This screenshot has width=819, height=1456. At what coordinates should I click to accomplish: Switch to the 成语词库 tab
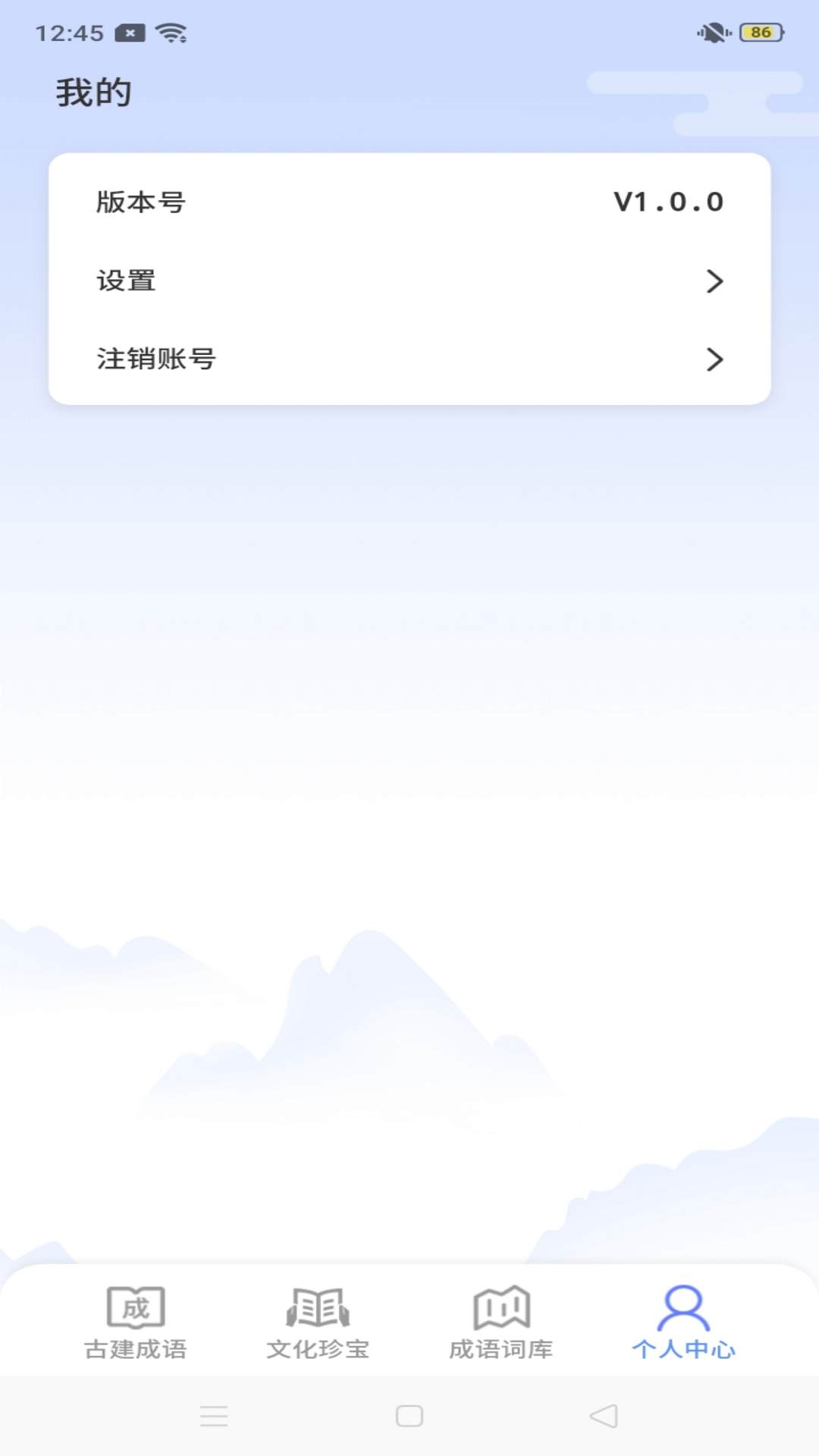[501, 1323]
